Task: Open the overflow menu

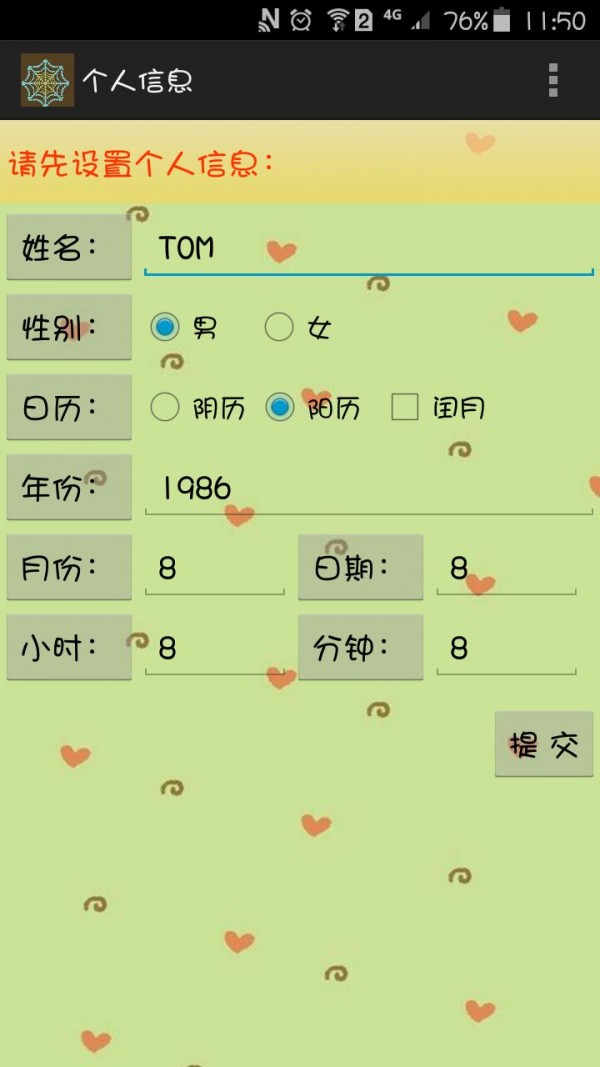Action: pyautogui.click(x=553, y=80)
